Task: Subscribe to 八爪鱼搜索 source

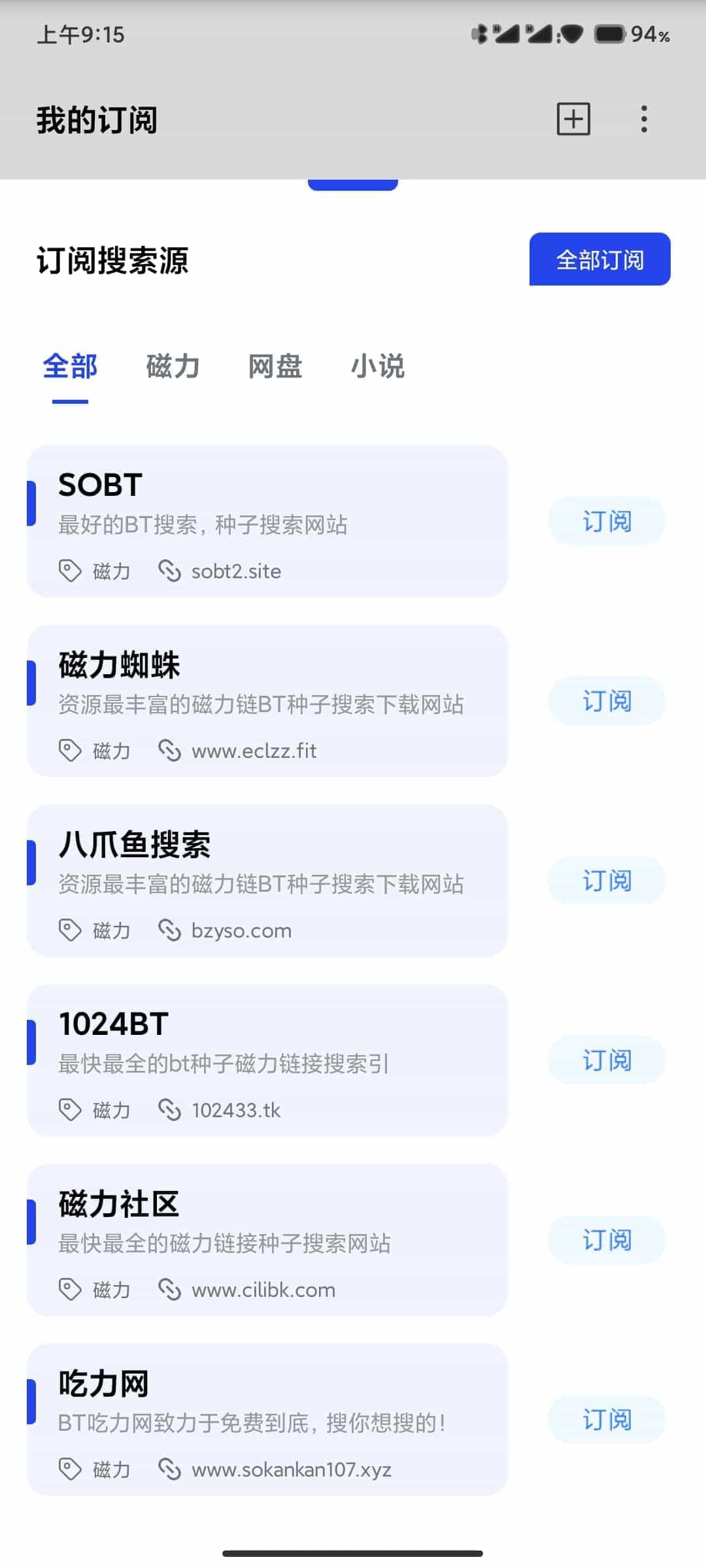Action: (x=607, y=881)
